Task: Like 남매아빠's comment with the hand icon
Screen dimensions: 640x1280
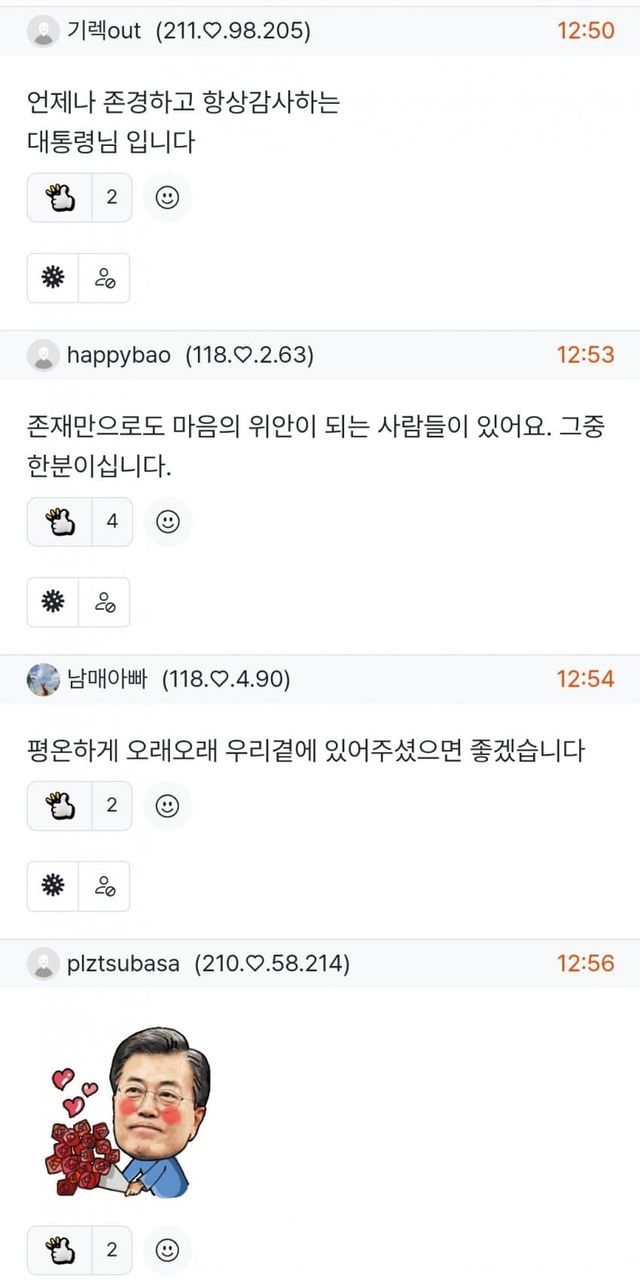Action: pyautogui.click(x=53, y=806)
